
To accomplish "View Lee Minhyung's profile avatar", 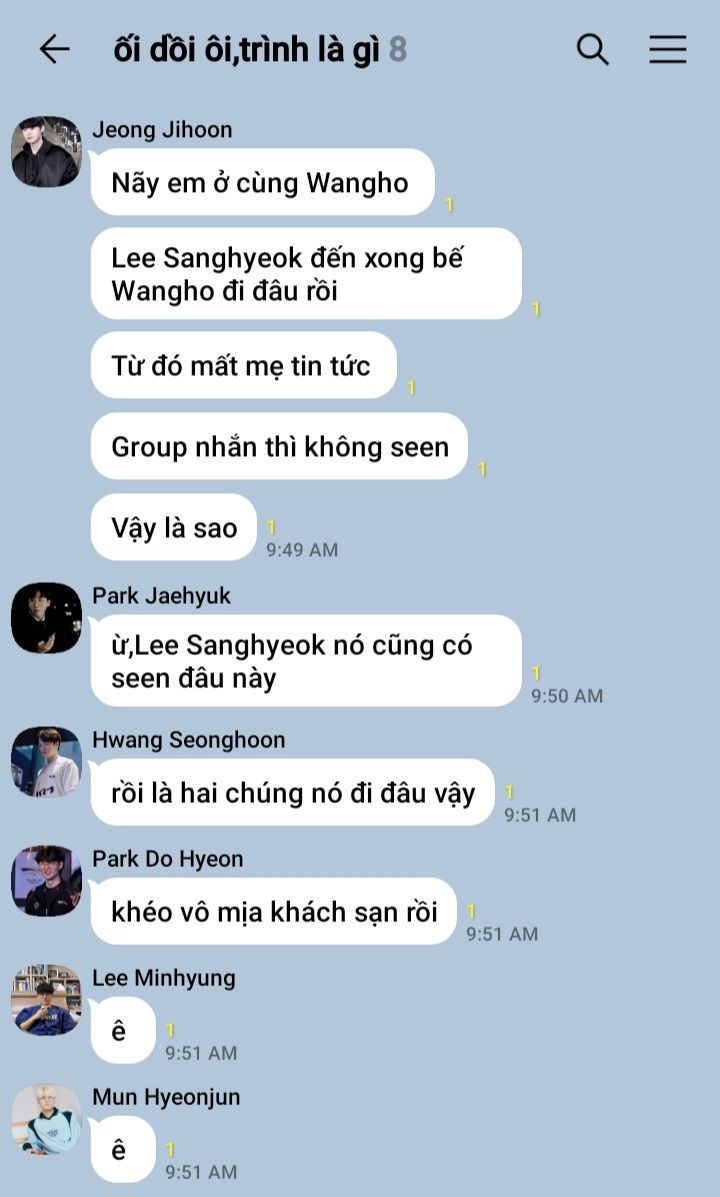I will [46, 1000].
